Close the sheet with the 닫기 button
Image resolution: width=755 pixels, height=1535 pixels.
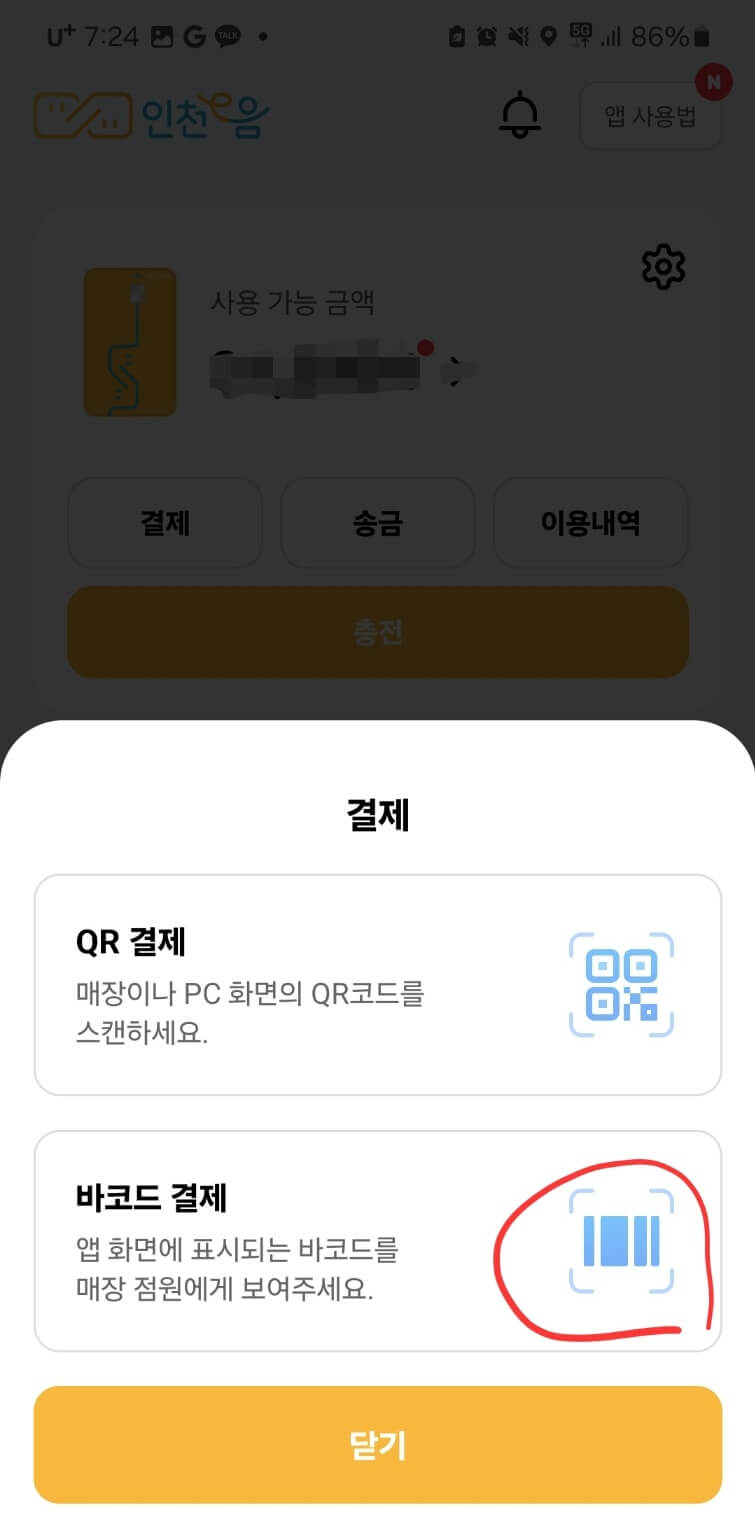[377, 1443]
